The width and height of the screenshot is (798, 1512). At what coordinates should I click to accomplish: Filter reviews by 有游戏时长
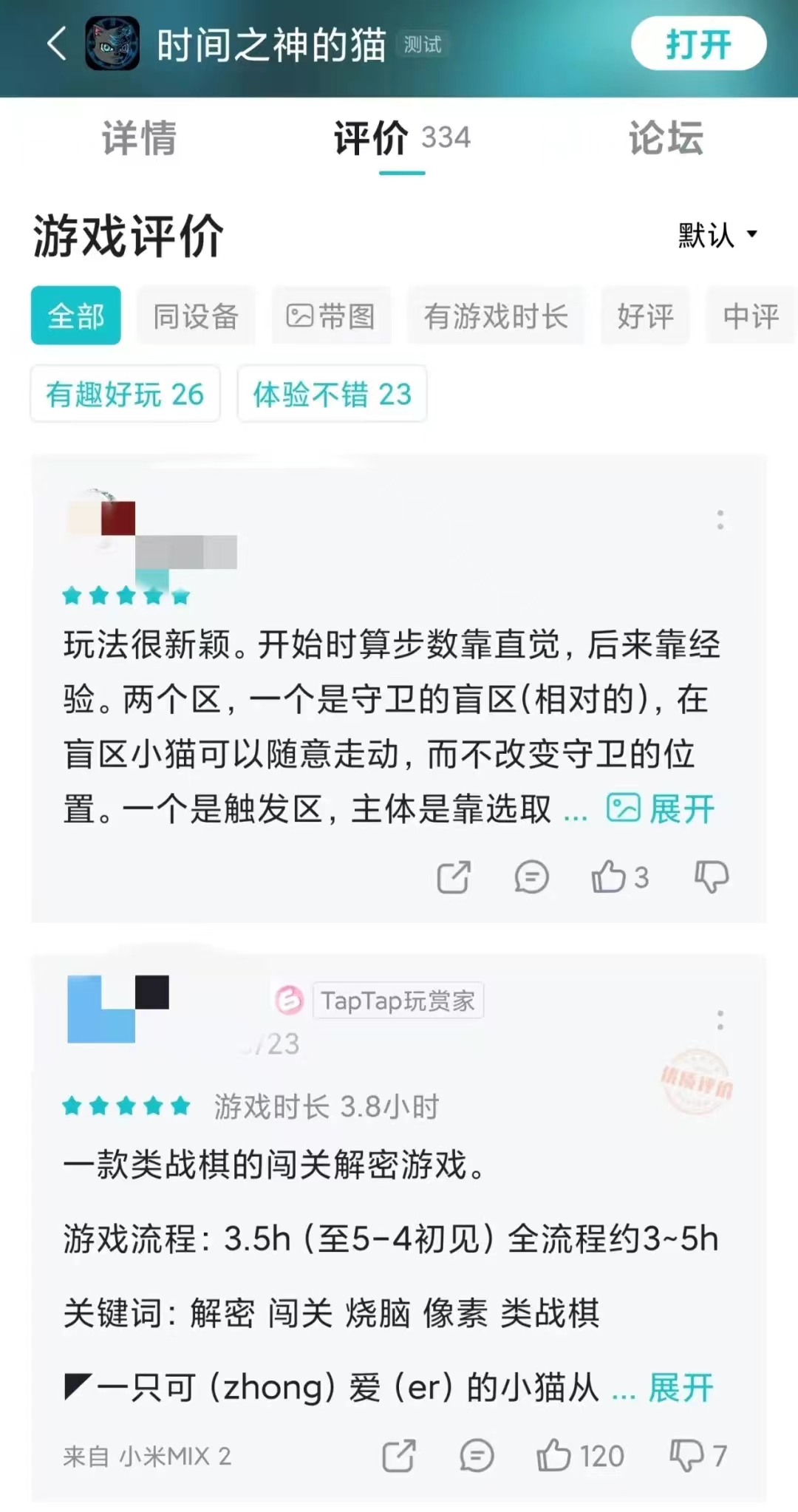tap(496, 316)
